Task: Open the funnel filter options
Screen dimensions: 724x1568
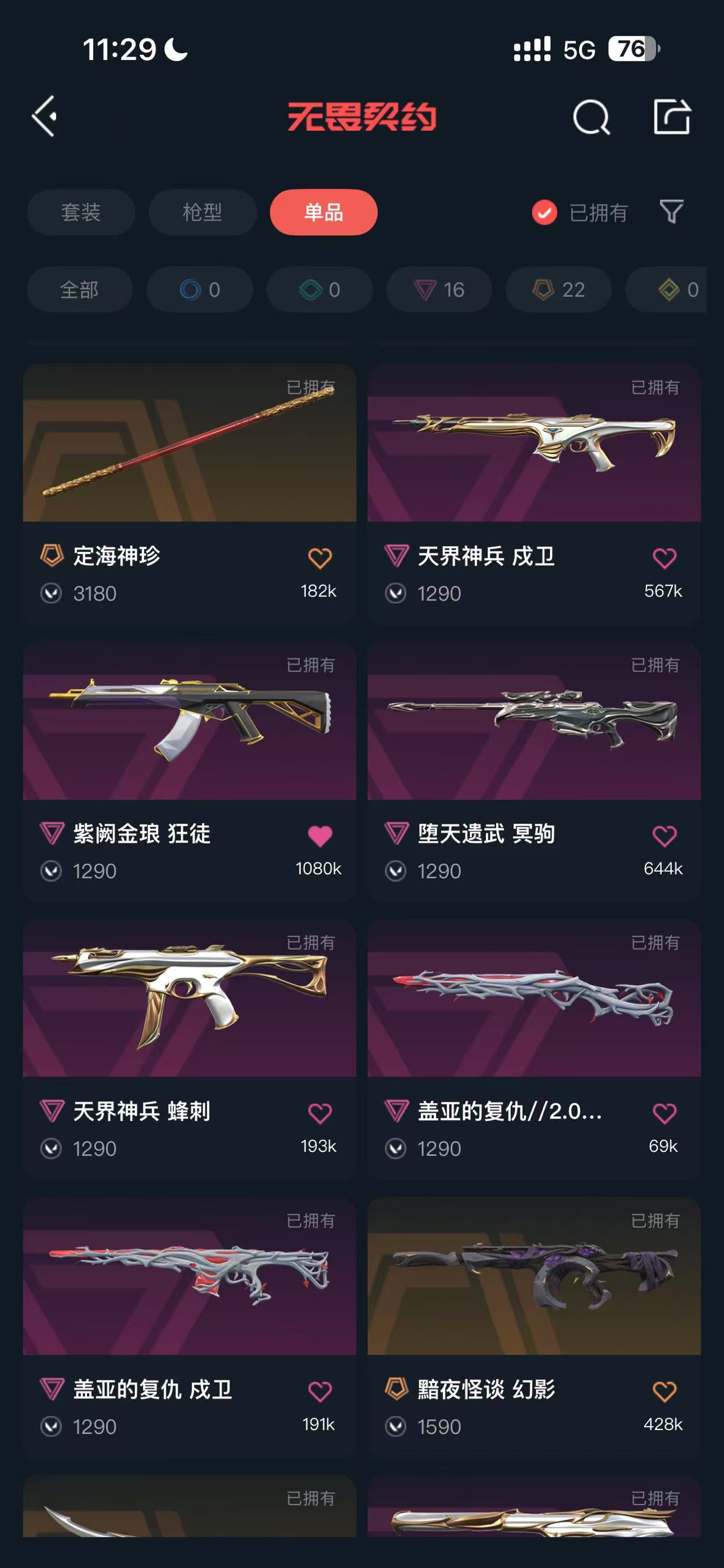Action: (671, 212)
